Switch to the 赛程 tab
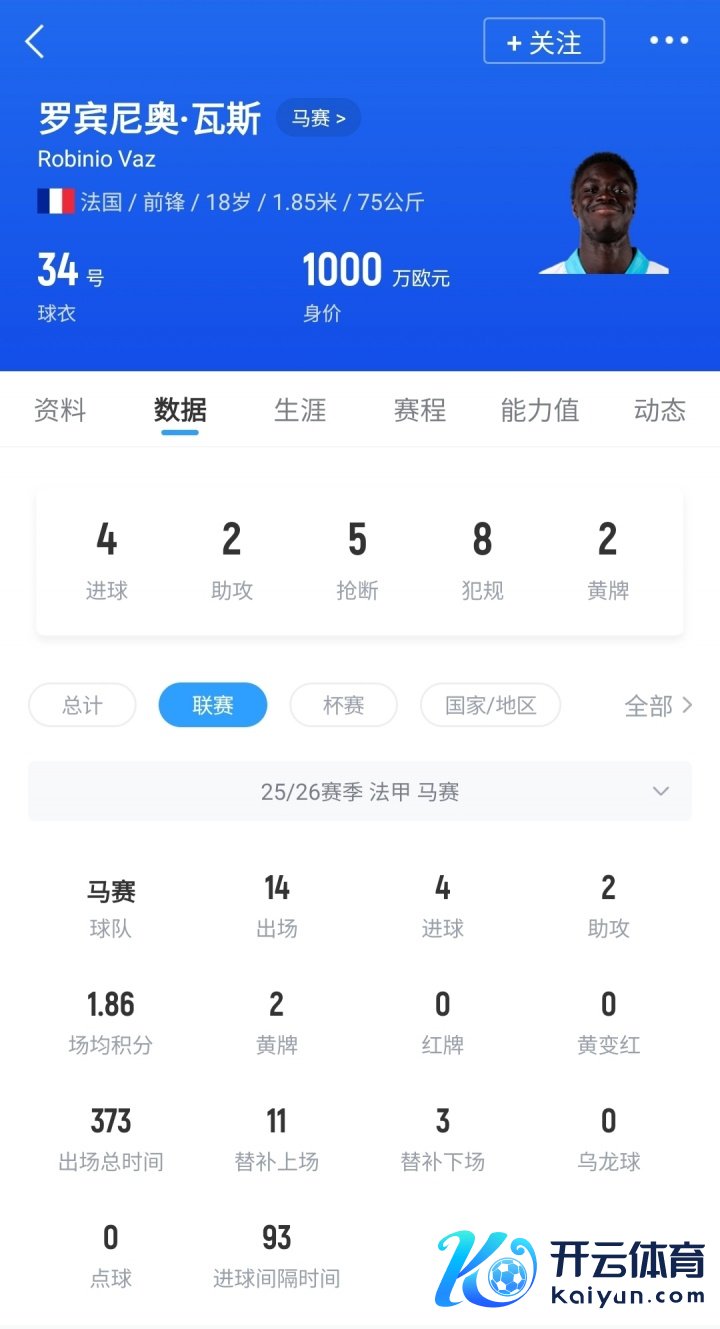720x1329 pixels. coord(419,410)
